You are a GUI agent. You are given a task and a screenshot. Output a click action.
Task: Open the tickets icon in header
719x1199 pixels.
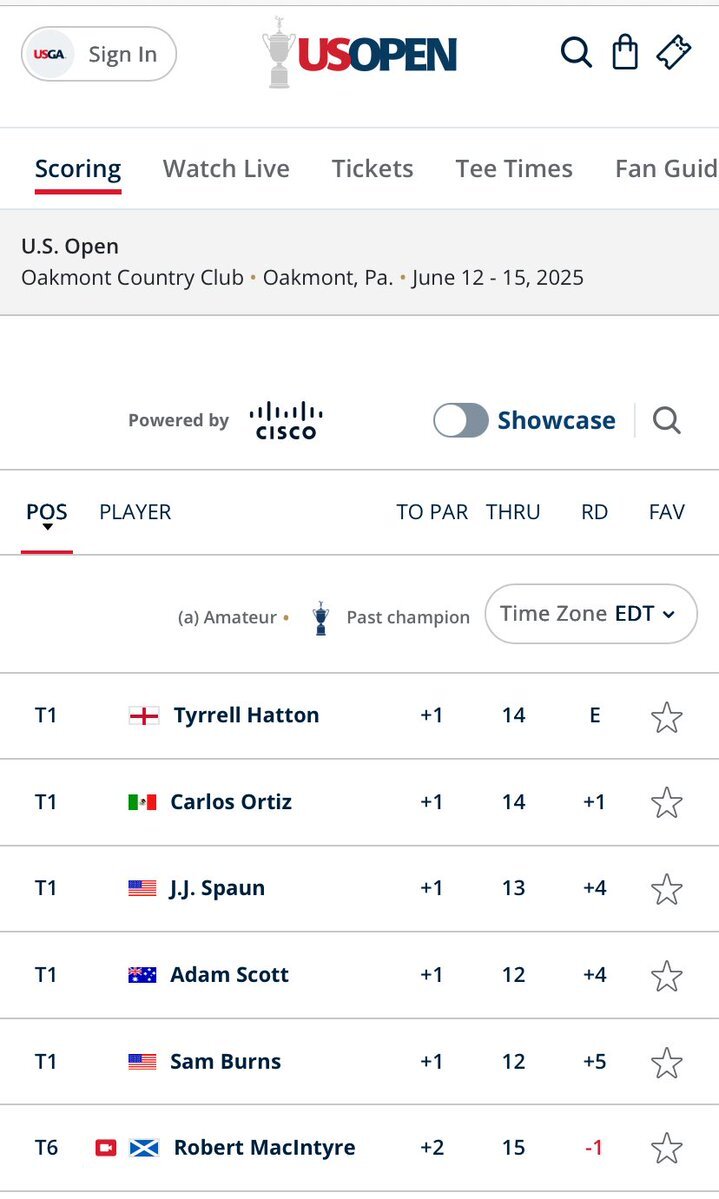click(x=674, y=53)
